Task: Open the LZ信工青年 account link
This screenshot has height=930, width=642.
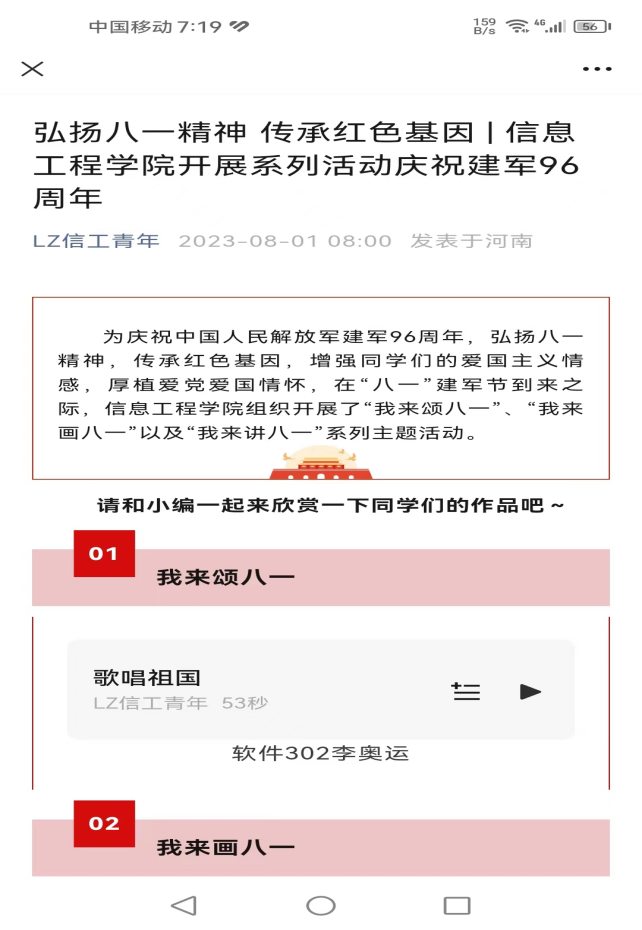Action: point(96,241)
